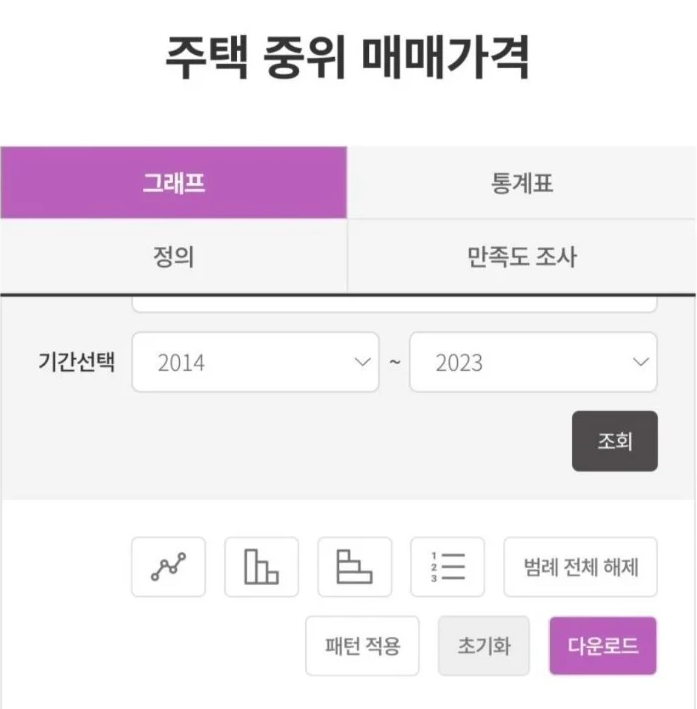697x709 pixels.
Task: Tap 범례 전체 해제 to clear legends
Action: click(580, 567)
